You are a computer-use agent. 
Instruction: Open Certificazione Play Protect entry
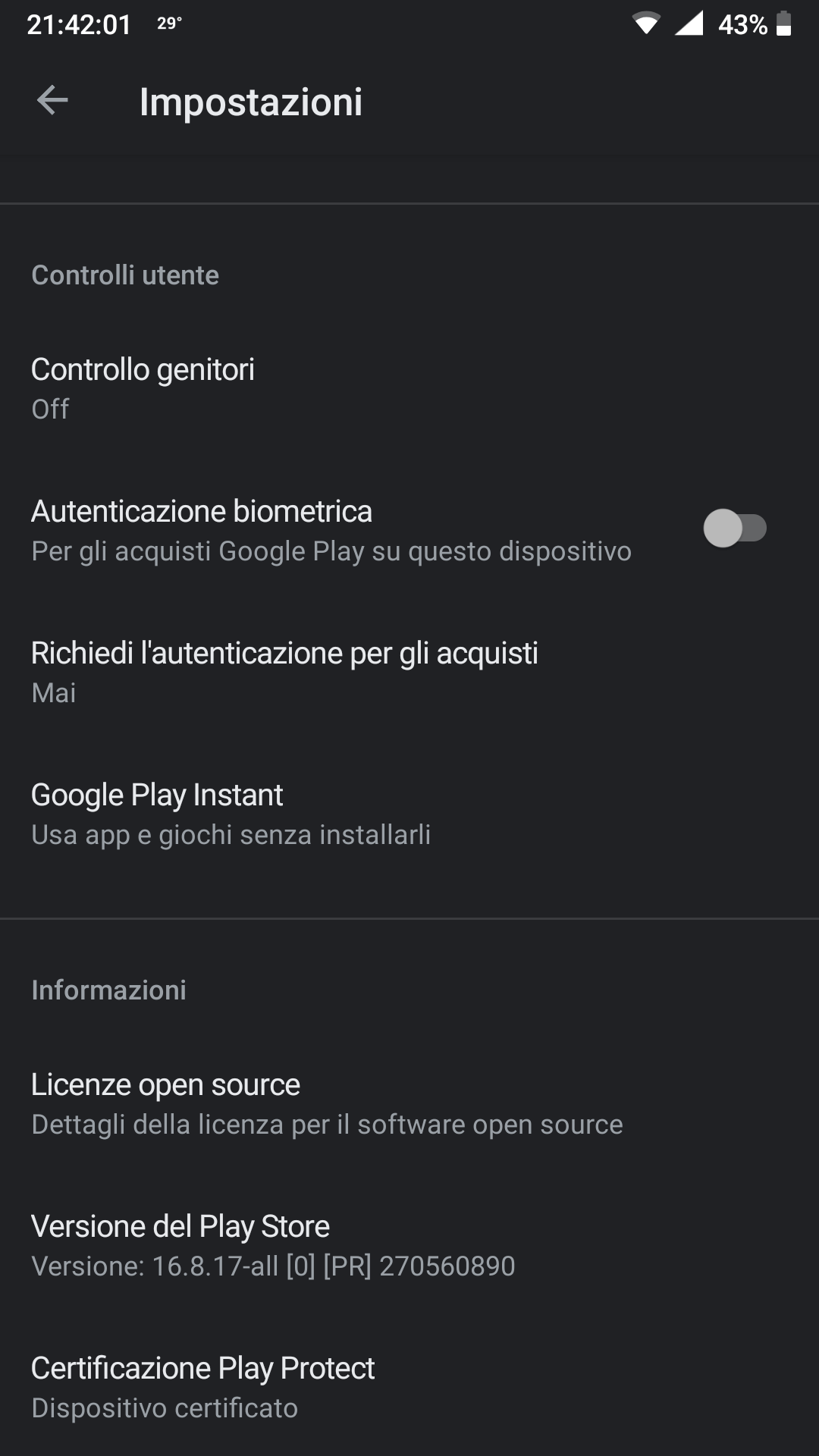[409, 1387]
